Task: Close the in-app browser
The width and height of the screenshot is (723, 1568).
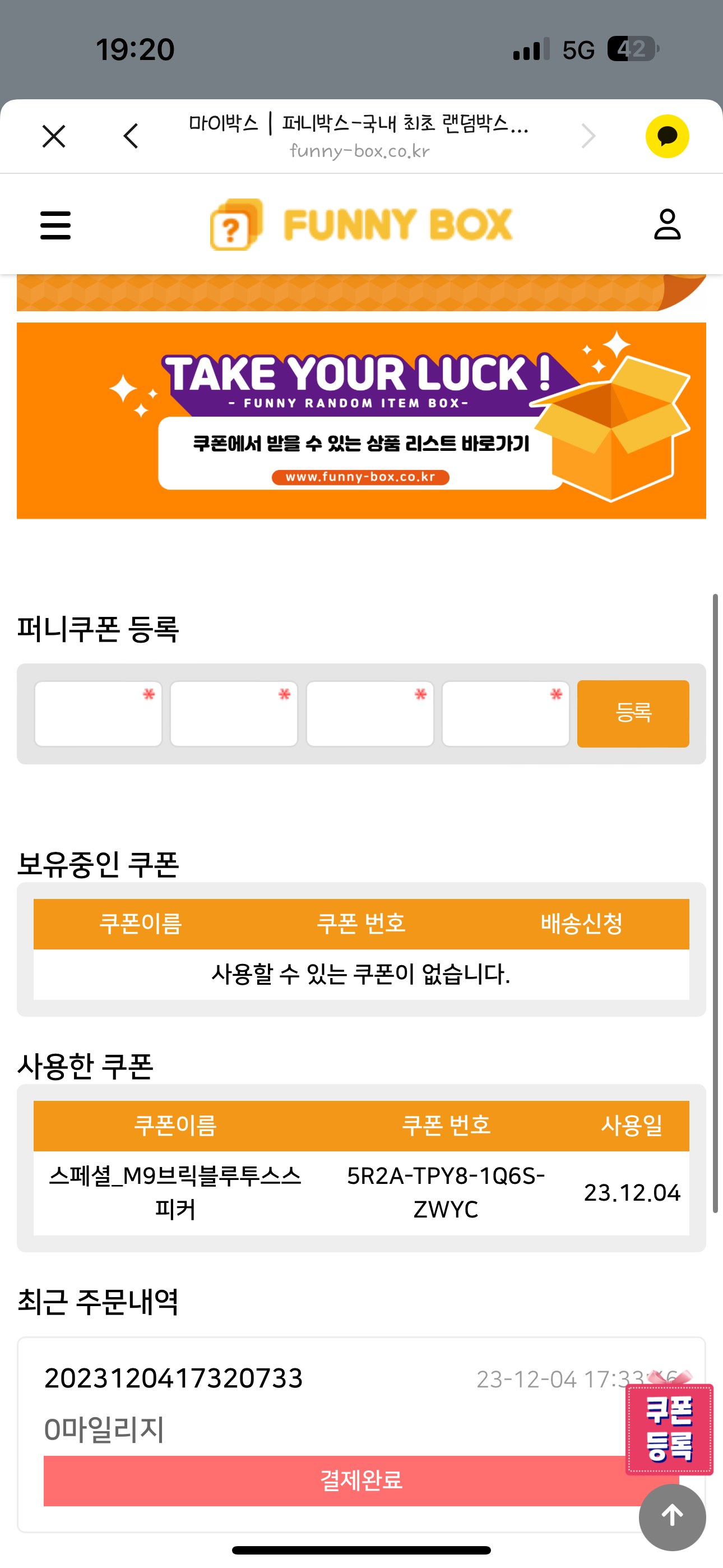Action: pyautogui.click(x=54, y=136)
